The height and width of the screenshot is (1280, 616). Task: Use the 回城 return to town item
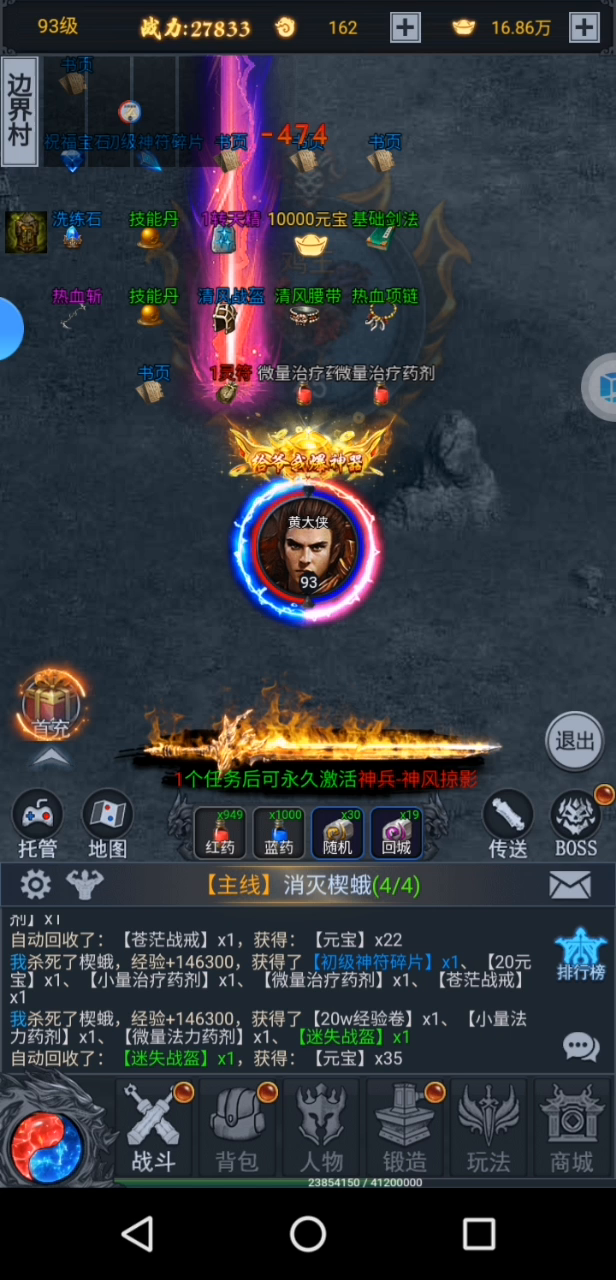396,833
